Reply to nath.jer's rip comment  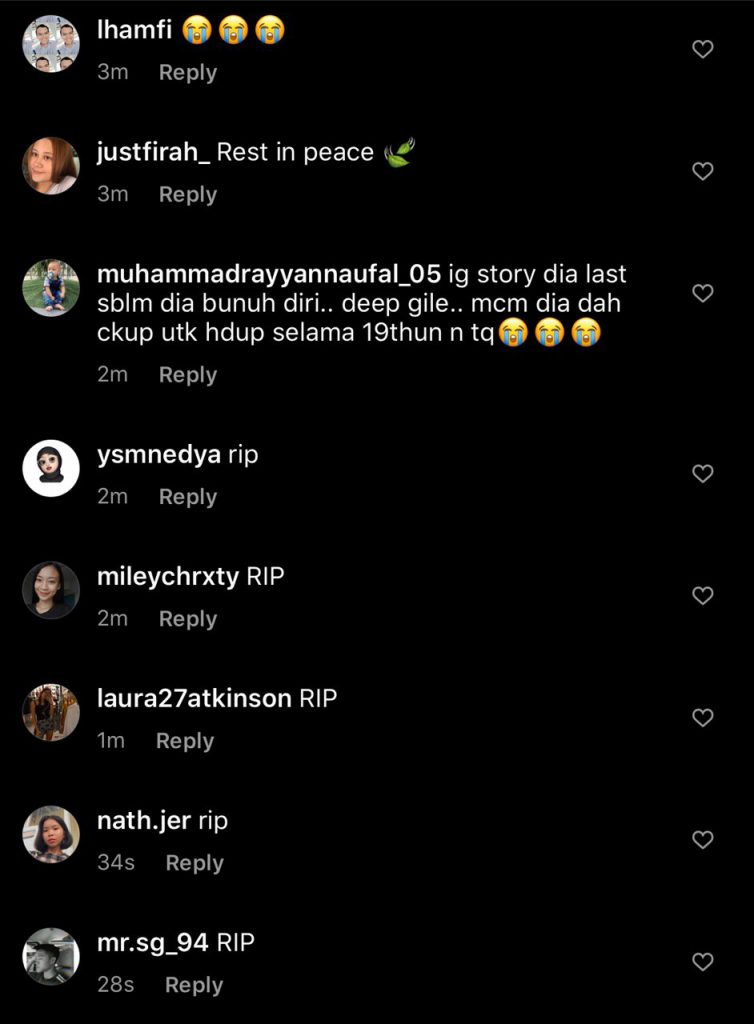tap(194, 863)
